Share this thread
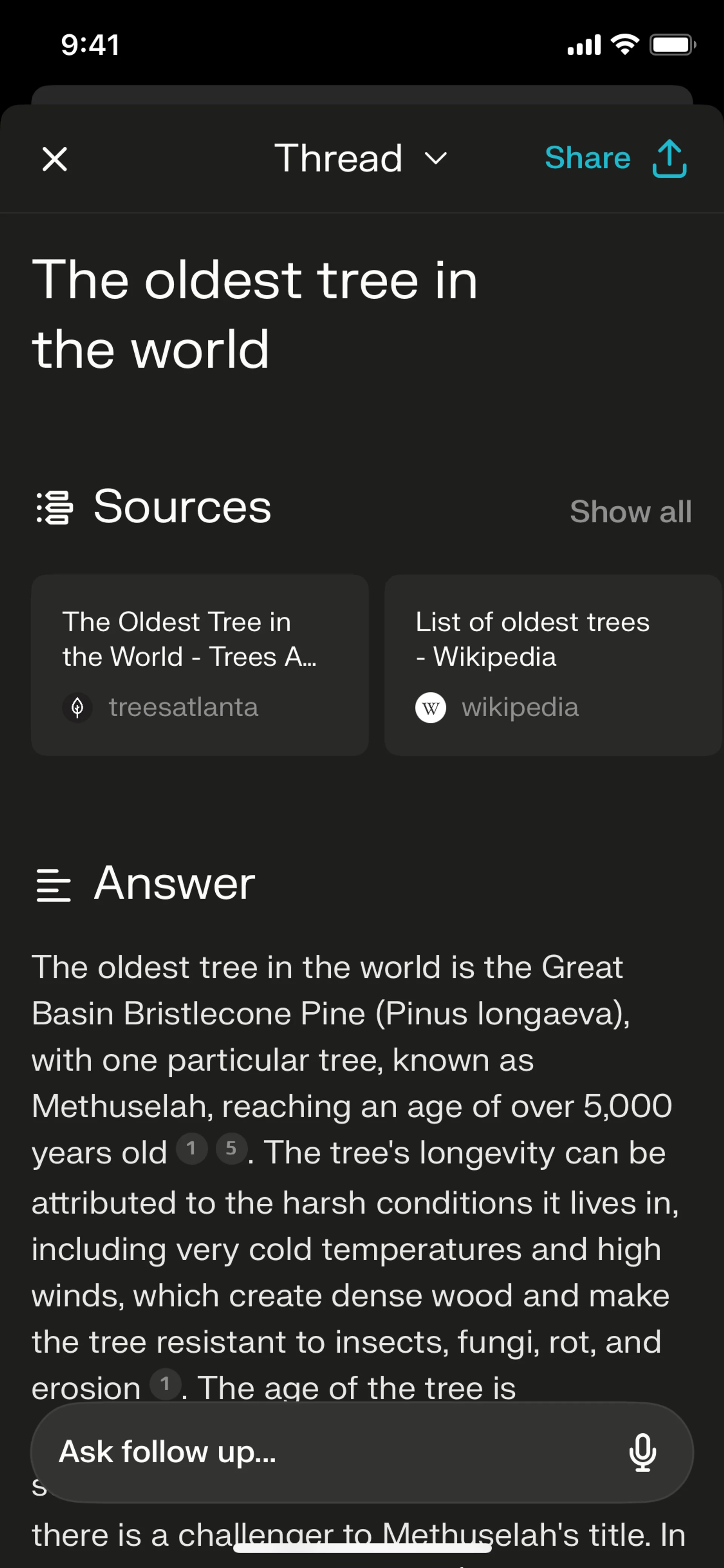Viewport: 724px width, 1568px height. pyautogui.click(x=615, y=159)
